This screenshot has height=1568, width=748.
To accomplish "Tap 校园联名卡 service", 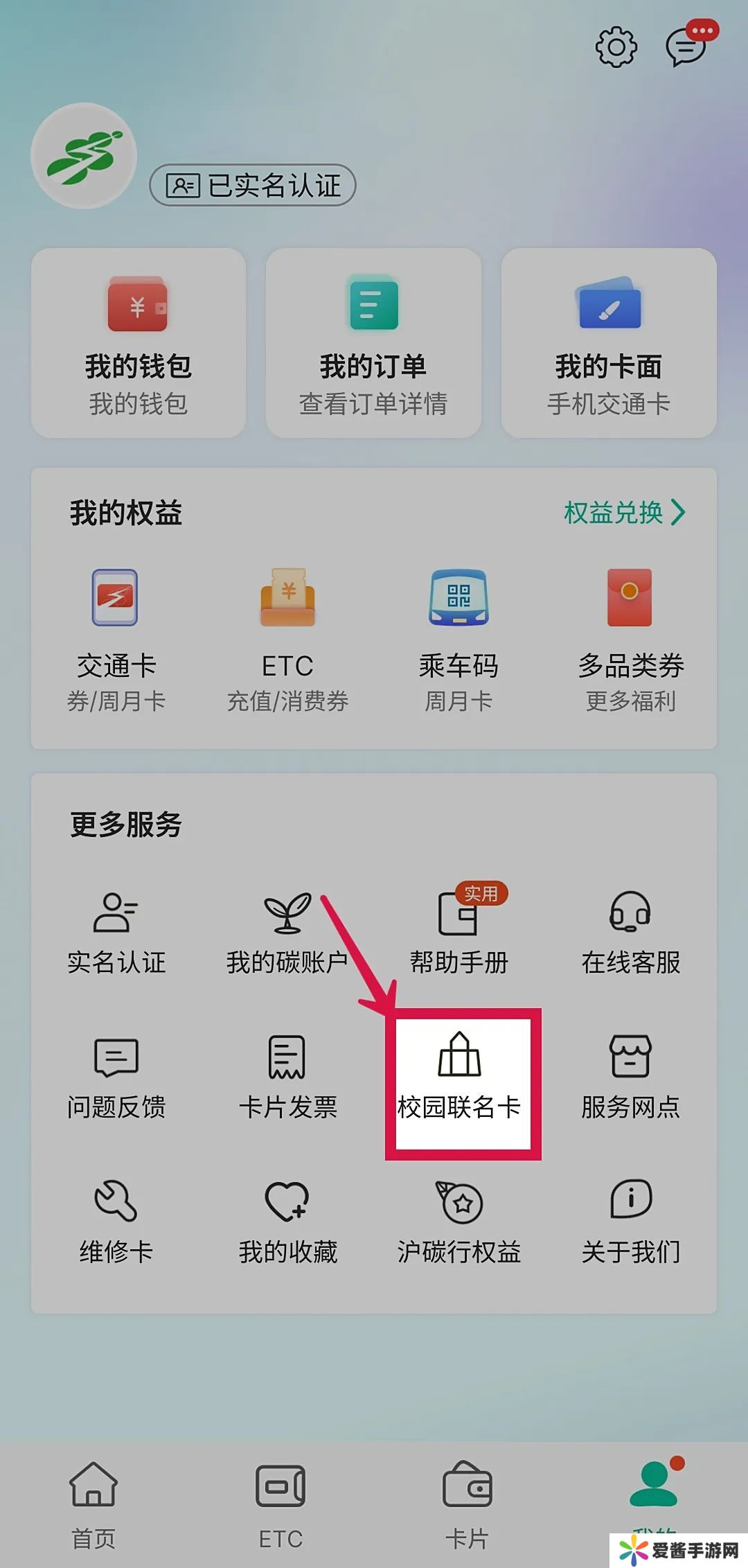I will [x=460, y=1077].
